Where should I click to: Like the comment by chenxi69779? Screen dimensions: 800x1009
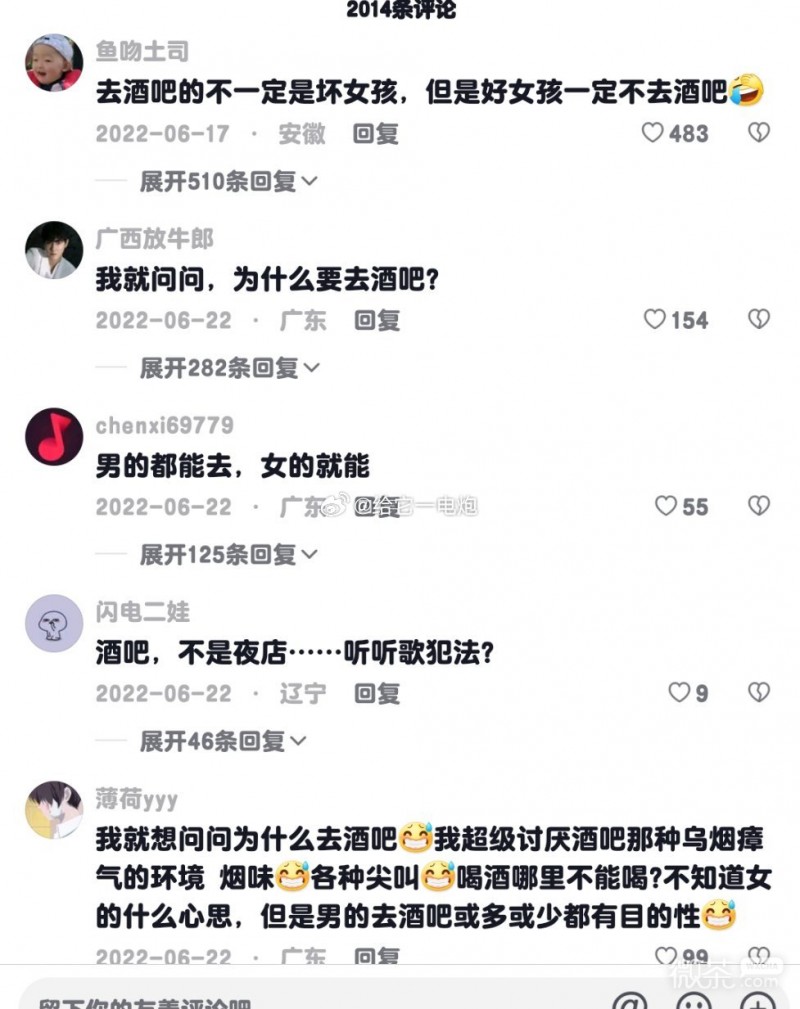click(666, 506)
